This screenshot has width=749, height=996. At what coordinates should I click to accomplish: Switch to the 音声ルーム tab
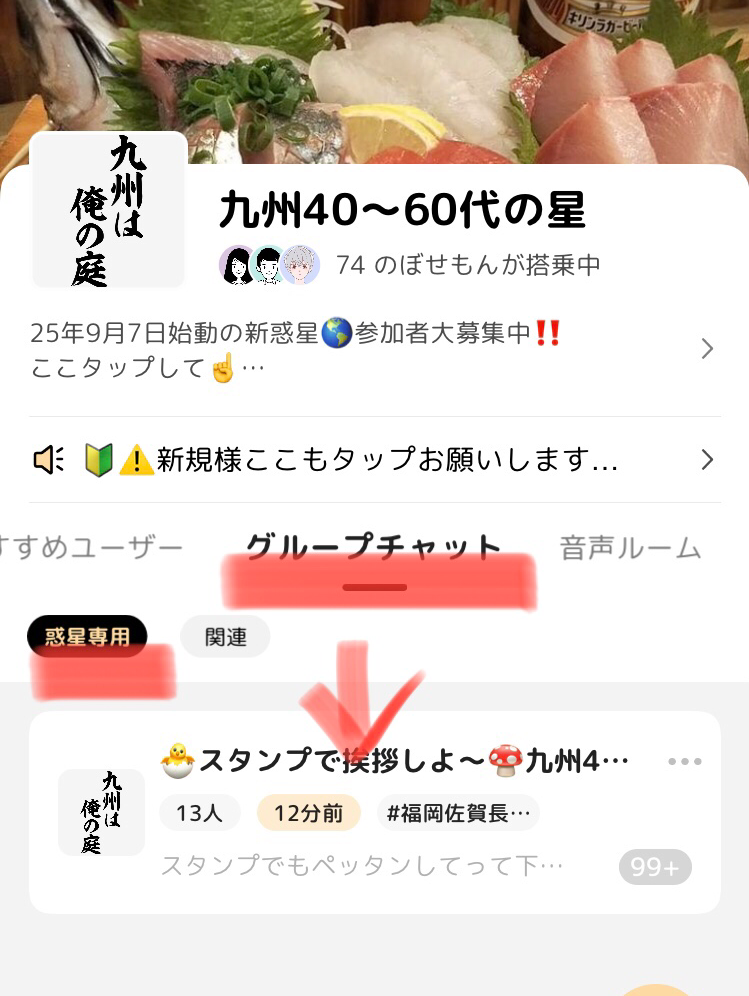click(x=631, y=547)
